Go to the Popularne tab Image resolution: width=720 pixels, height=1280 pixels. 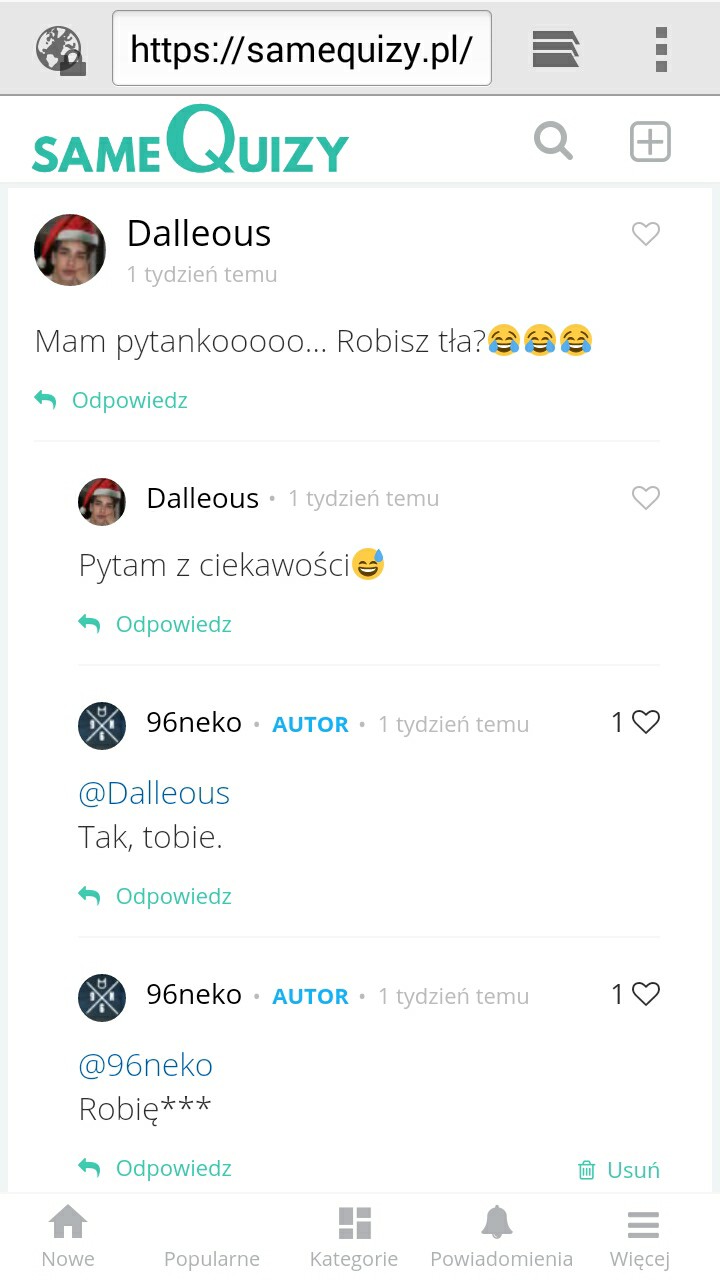click(212, 1238)
